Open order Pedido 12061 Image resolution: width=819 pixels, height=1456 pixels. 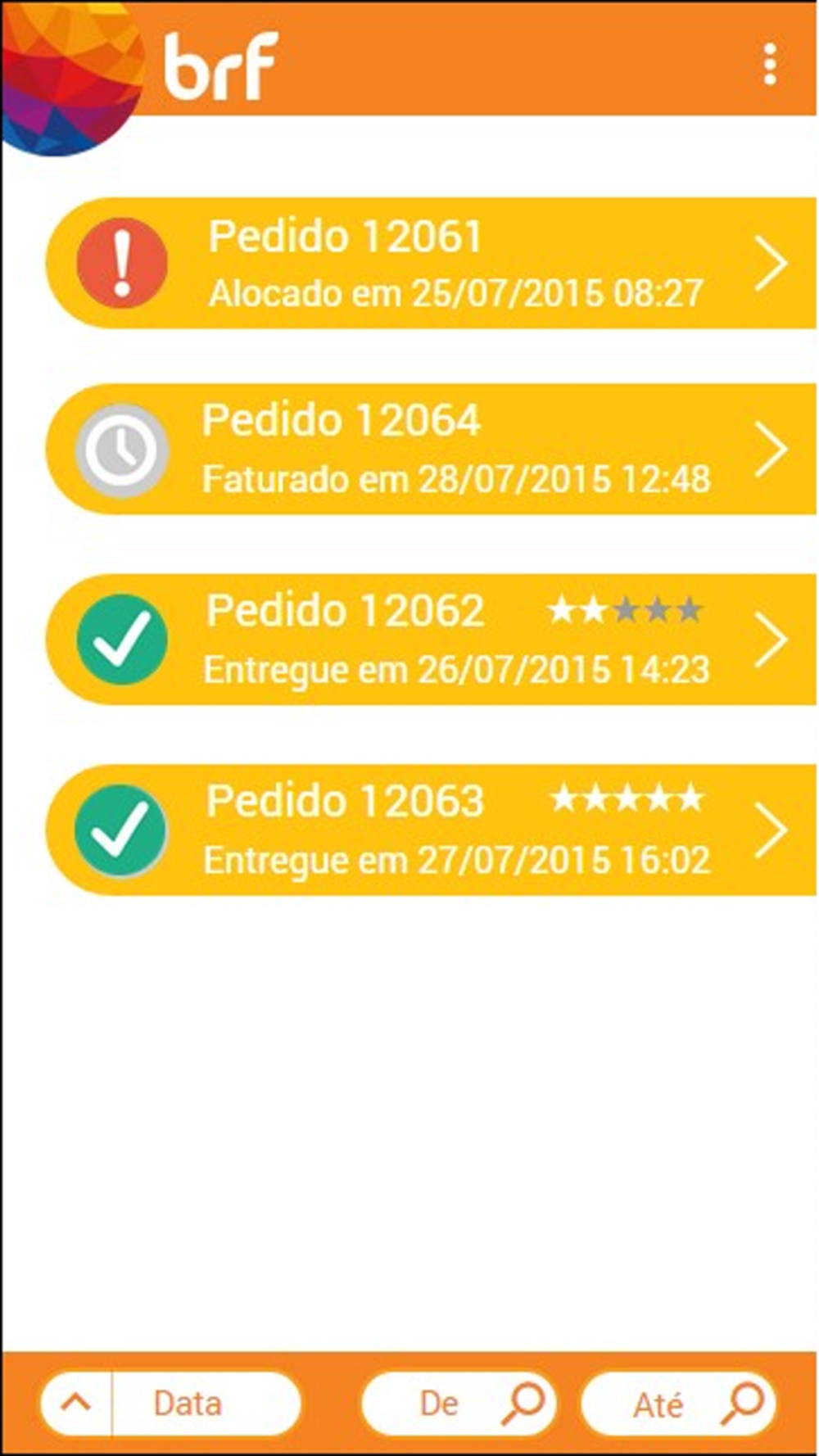pos(432,263)
